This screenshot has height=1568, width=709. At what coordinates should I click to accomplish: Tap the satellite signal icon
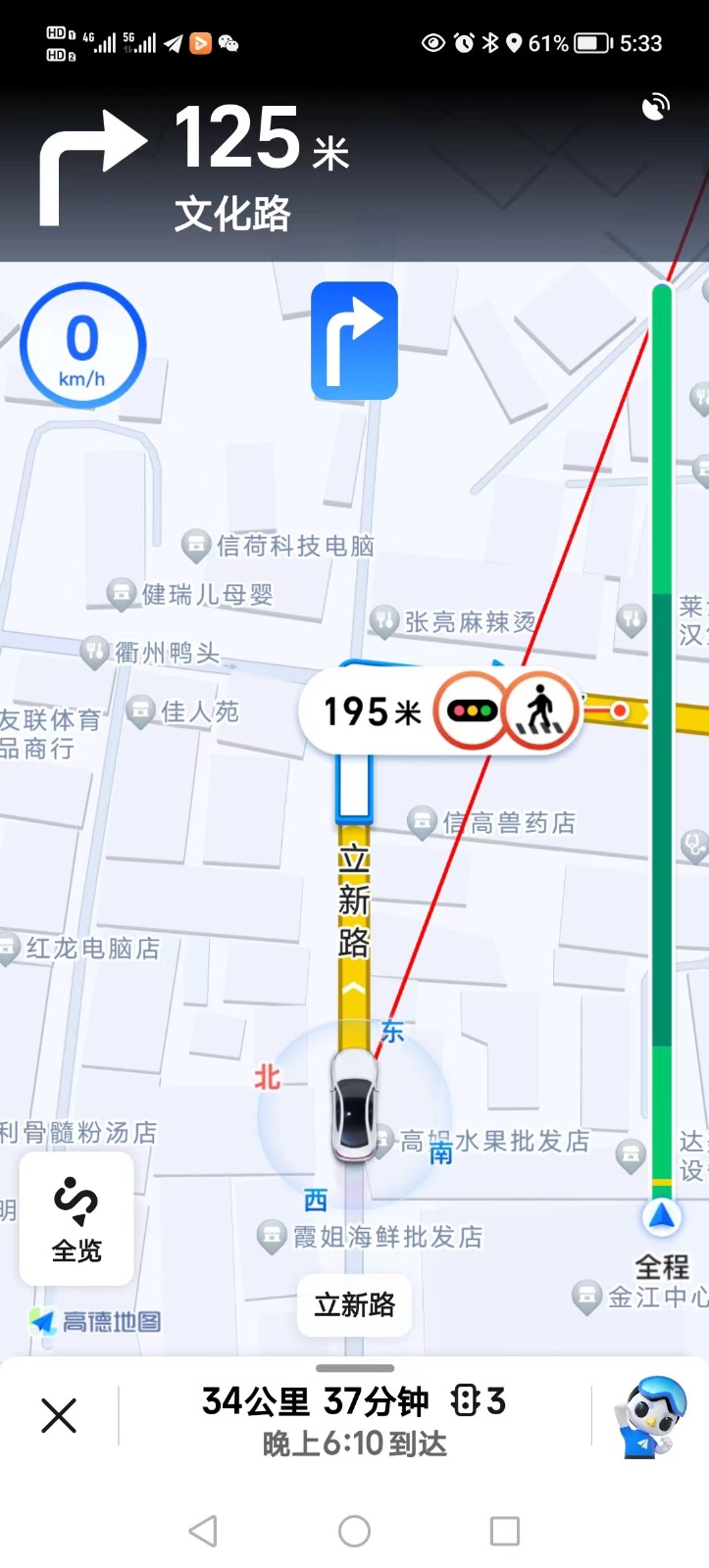[655, 107]
